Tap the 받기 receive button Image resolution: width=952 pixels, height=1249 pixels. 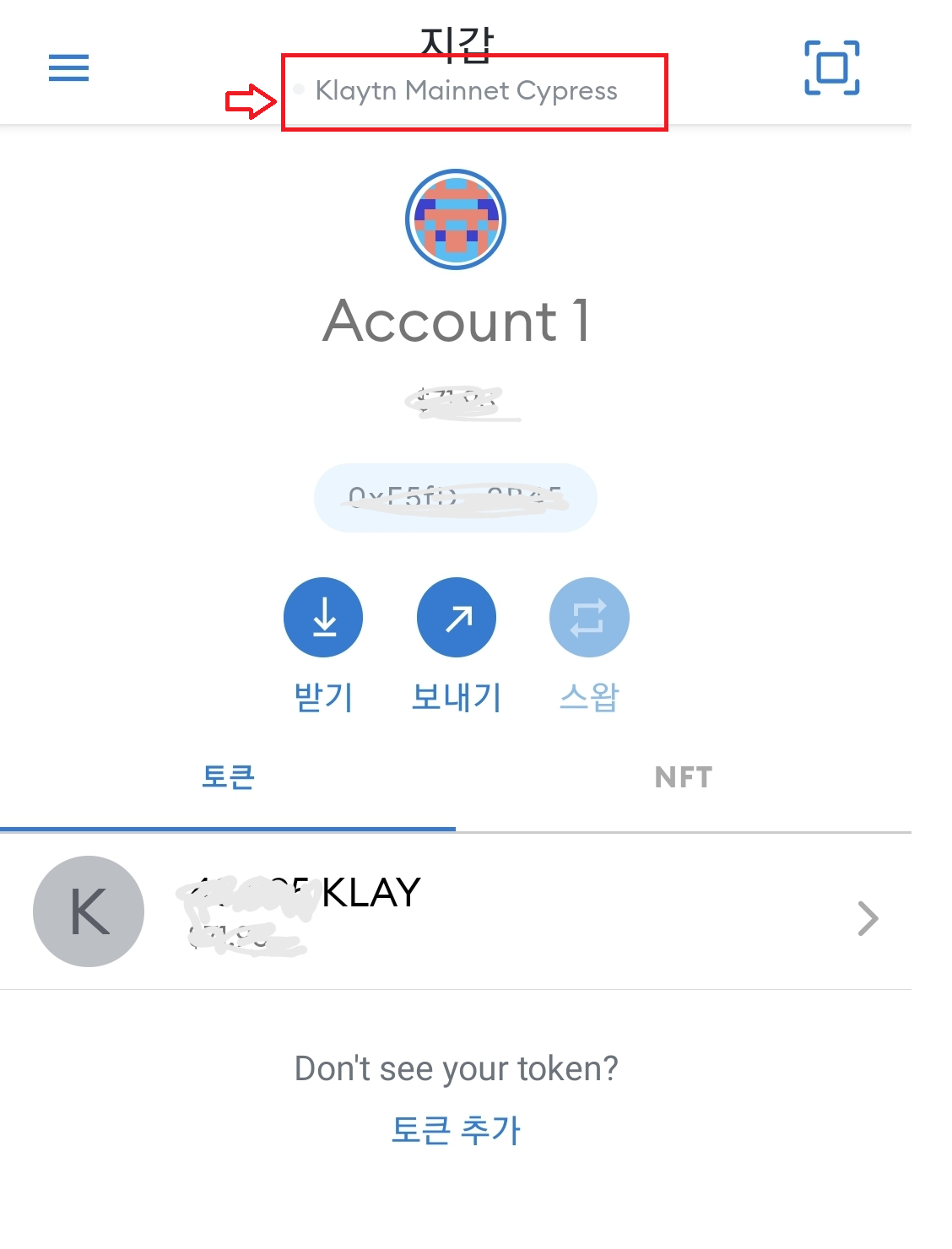(323, 618)
